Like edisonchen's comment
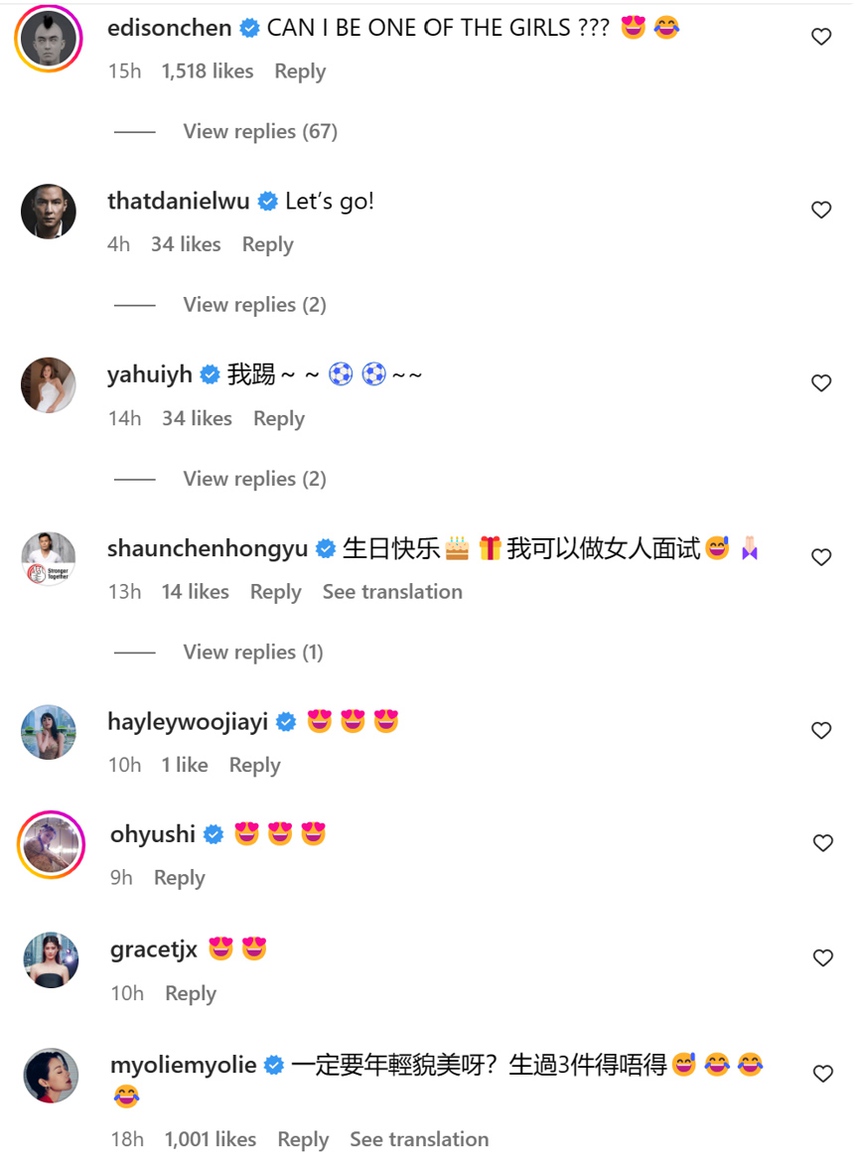860x1168 pixels. 821,37
